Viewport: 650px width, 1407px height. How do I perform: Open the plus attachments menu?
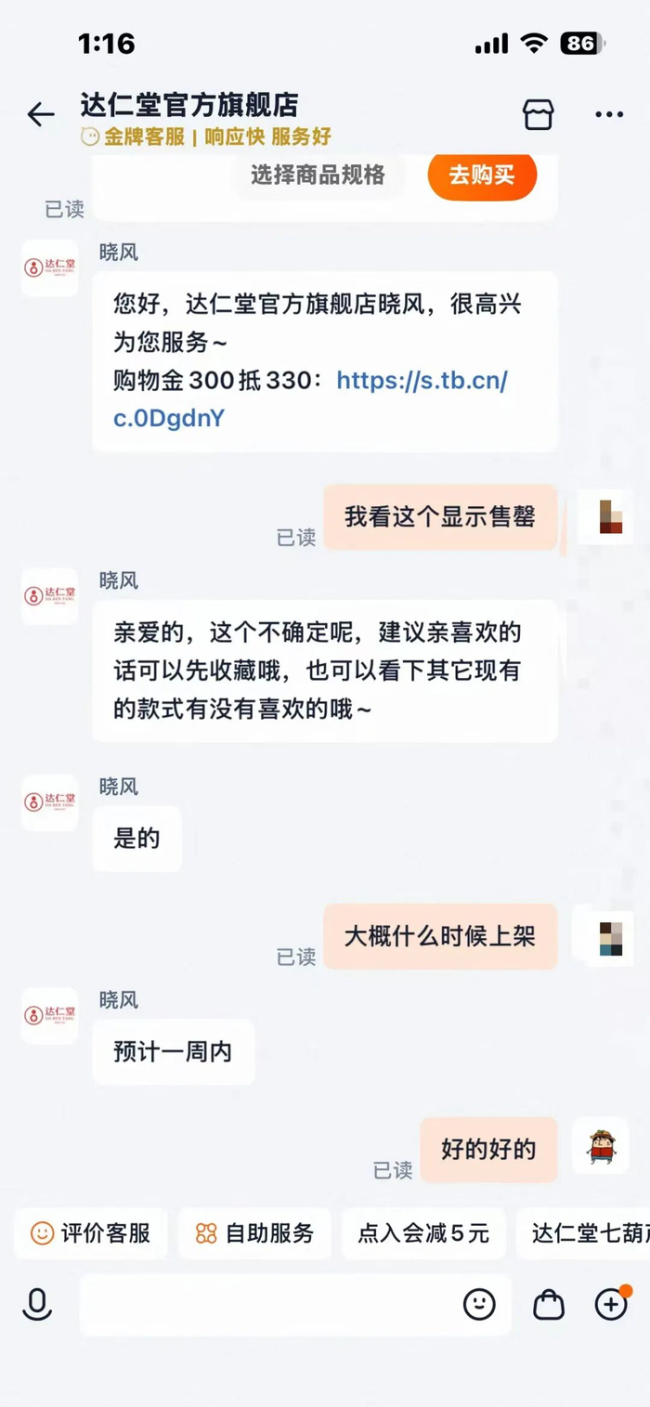point(611,1304)
